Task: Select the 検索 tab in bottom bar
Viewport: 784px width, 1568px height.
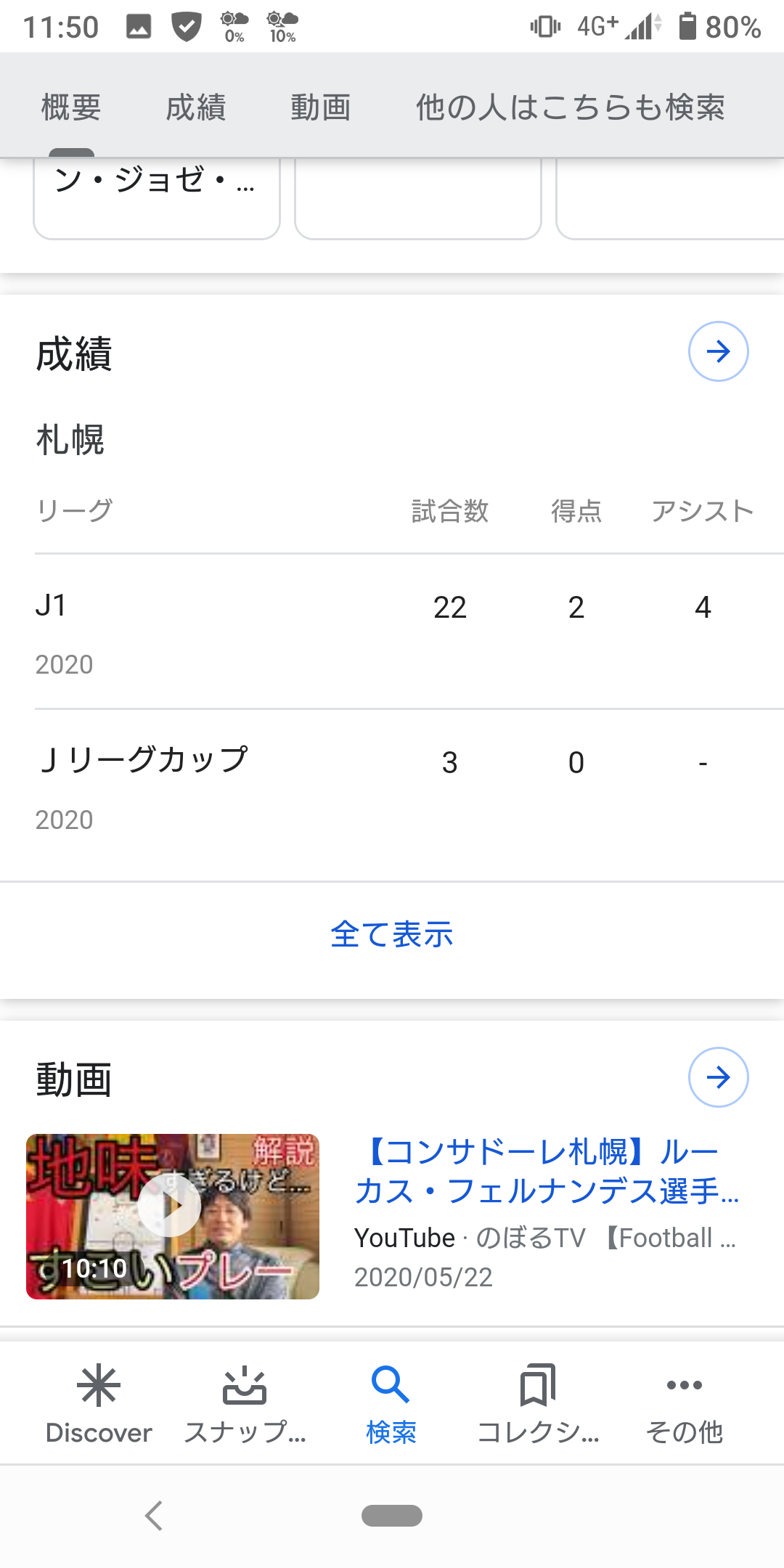Action: [391, 1405]
